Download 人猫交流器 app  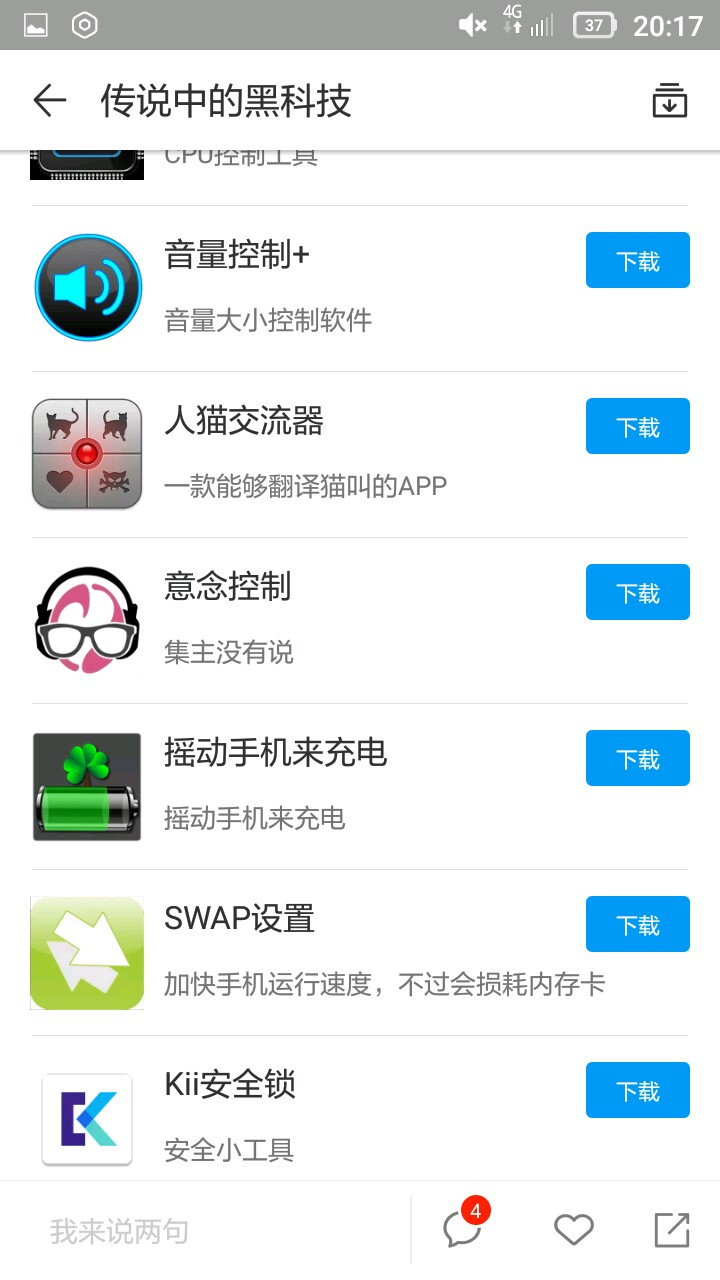click(637, 426)
